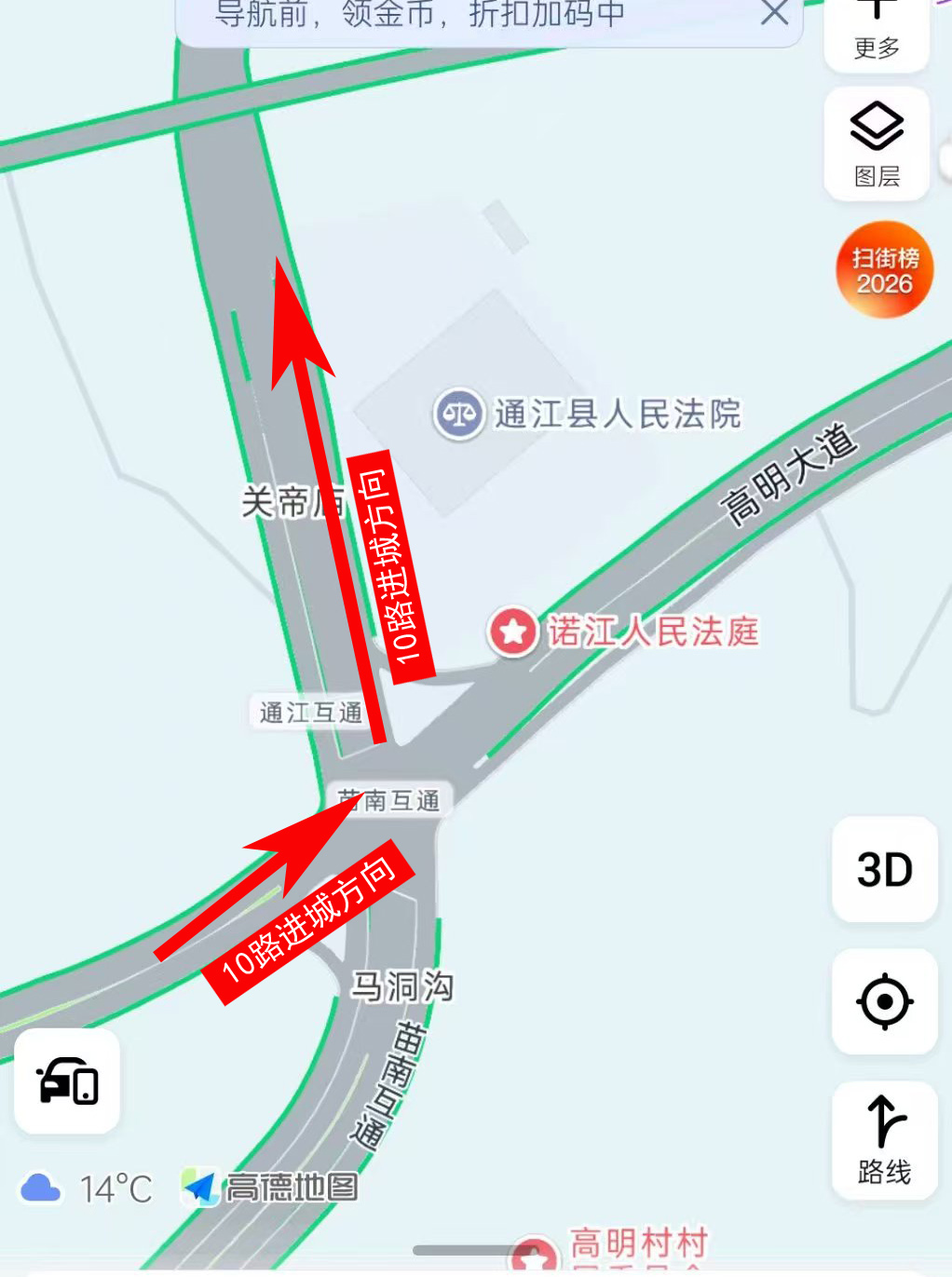Open the 更多 menu
The width and height of the screenshot is (952, 1277).
[877, 33]
